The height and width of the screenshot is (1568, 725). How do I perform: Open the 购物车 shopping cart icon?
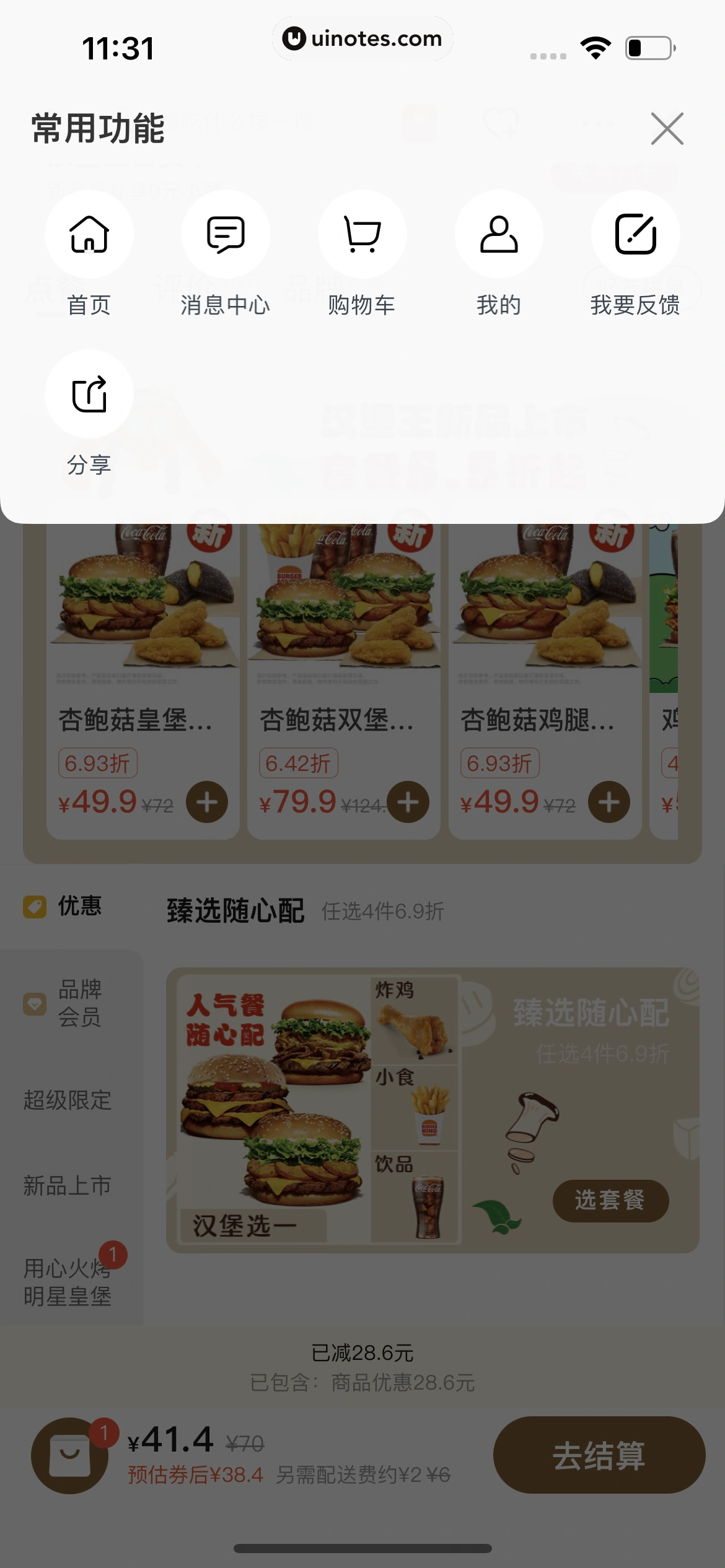(362, 234)
